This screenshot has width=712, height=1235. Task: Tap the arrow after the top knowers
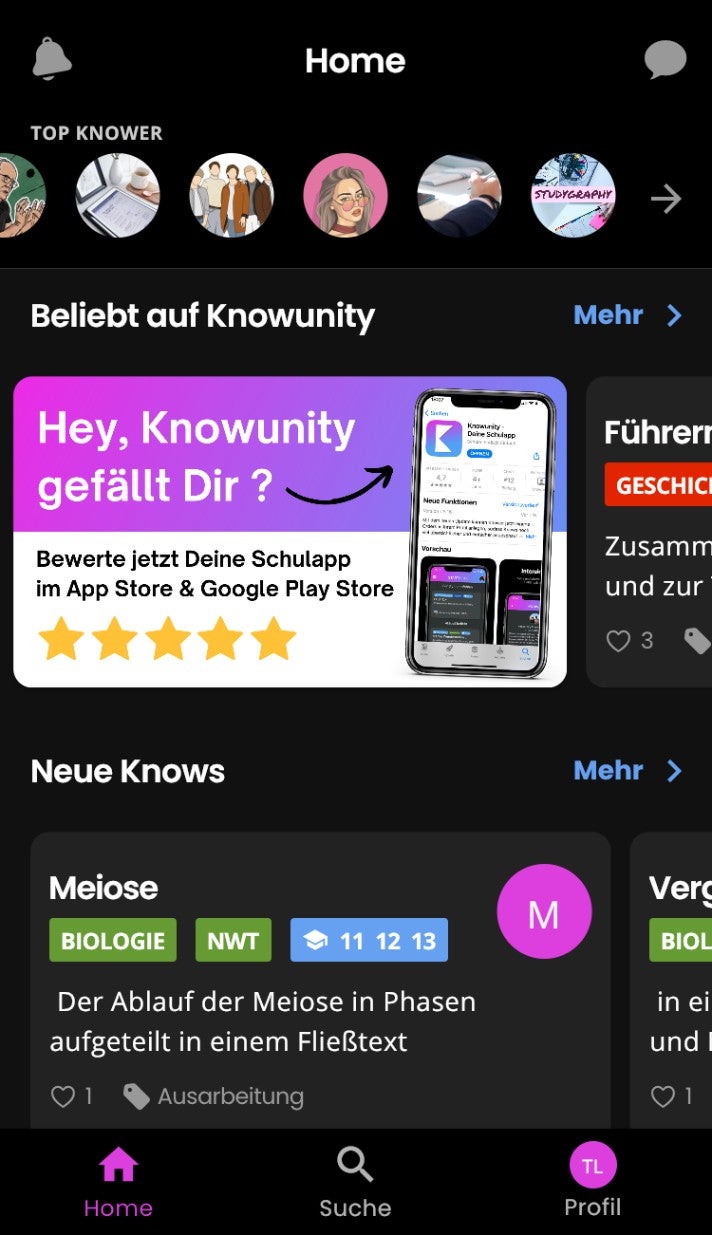666,199
